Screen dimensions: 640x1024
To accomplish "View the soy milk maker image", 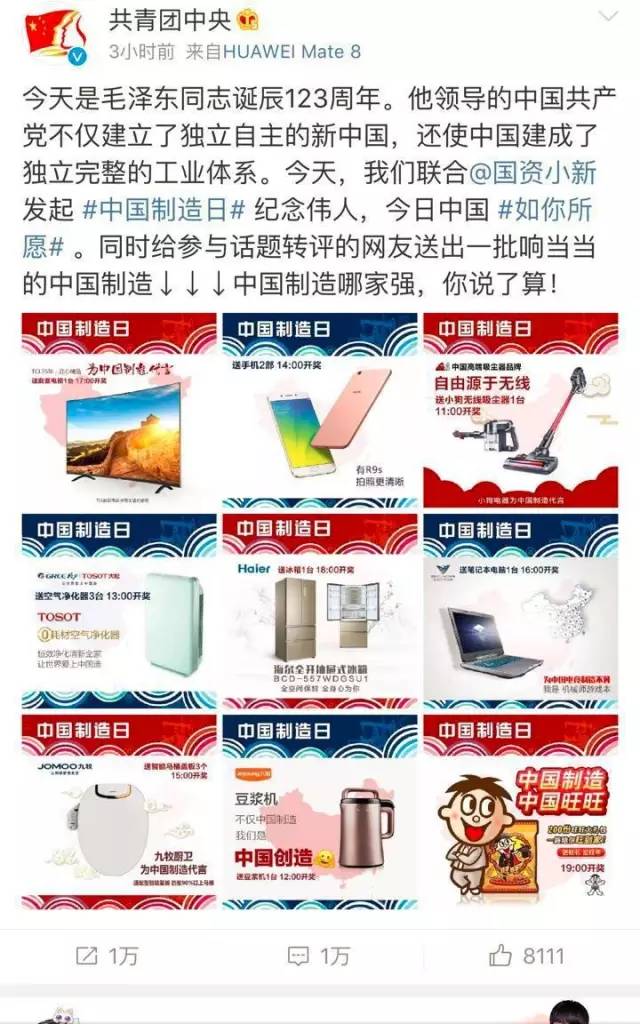I will coord(320,812).
